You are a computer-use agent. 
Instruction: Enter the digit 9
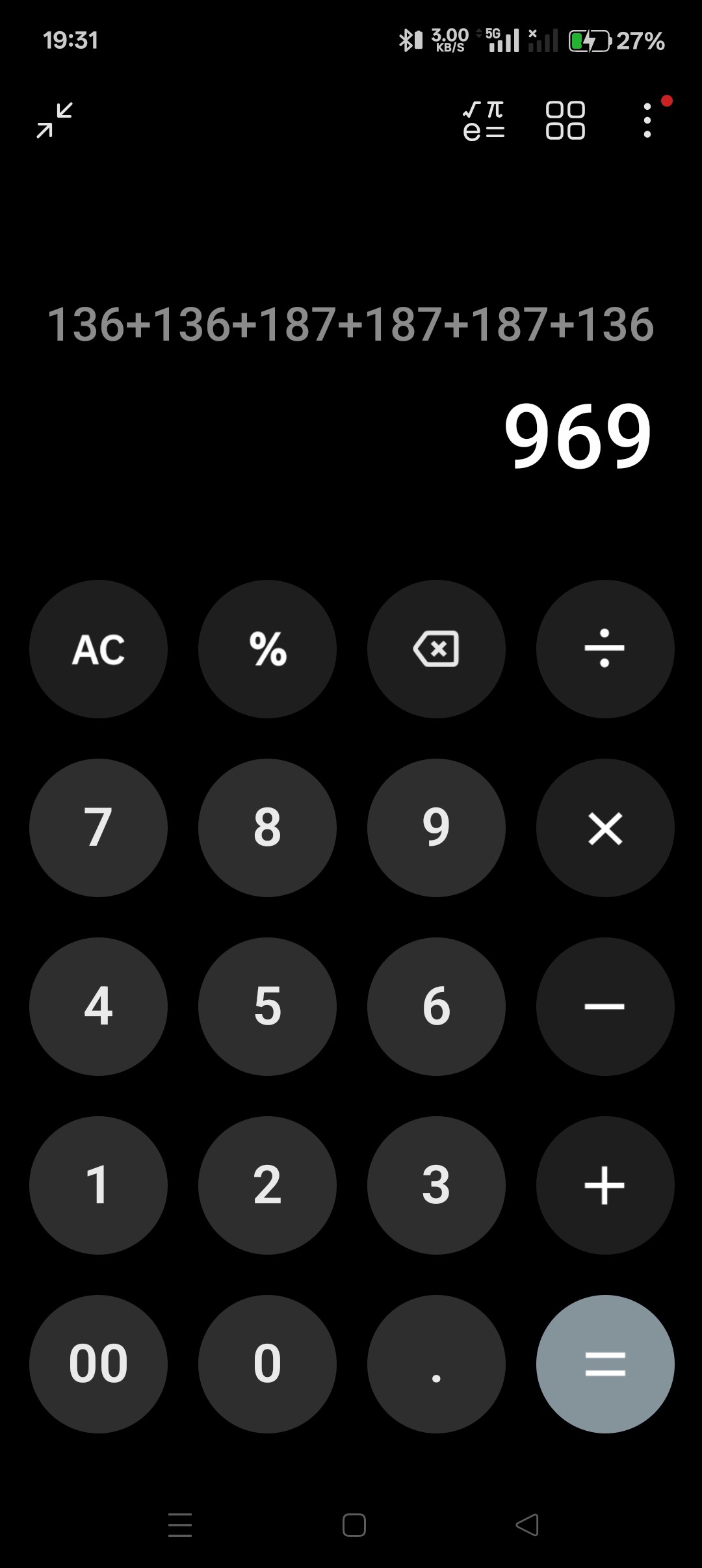(x=436, y=828)
